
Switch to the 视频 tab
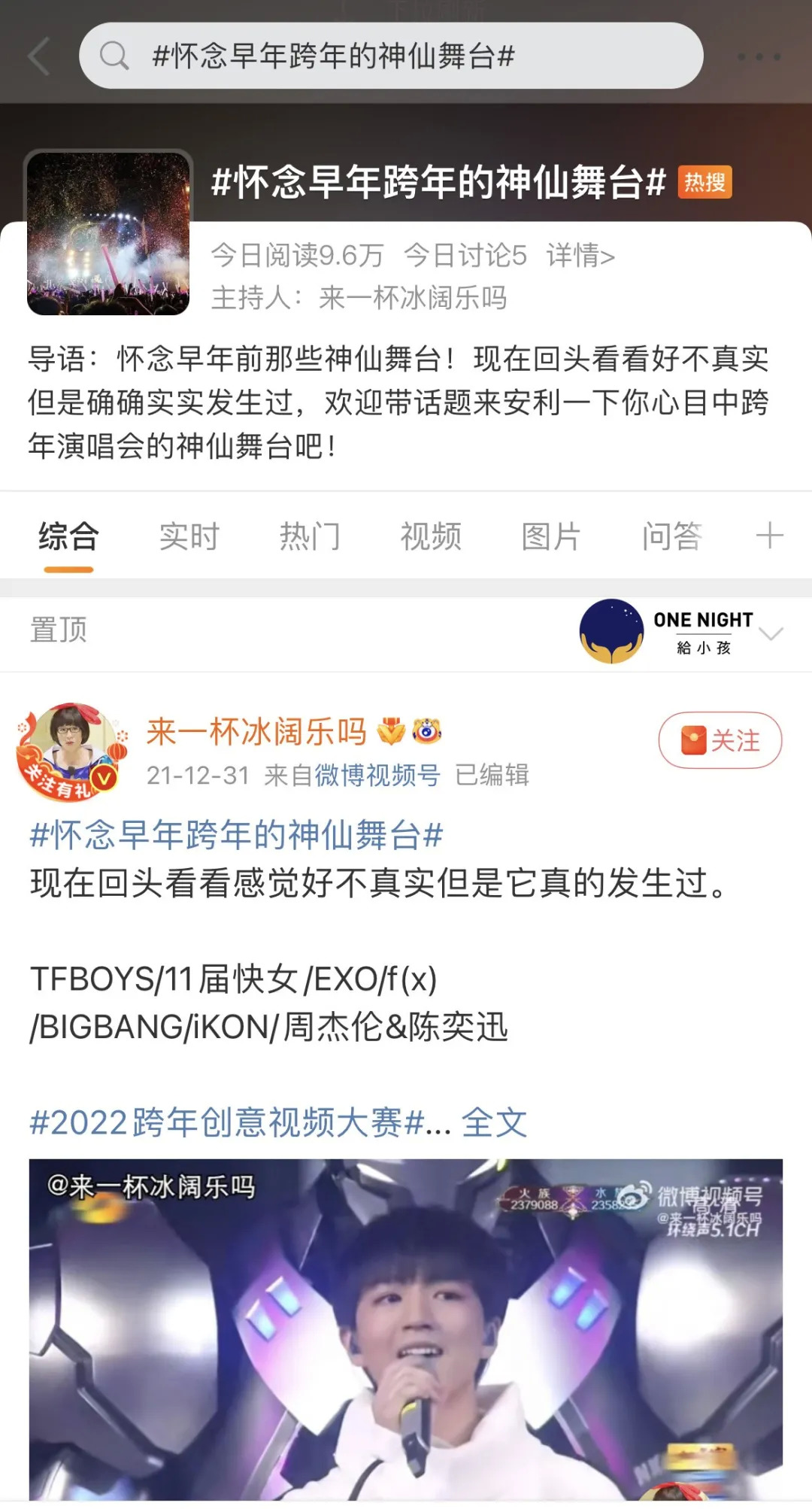tap(430, 537)
